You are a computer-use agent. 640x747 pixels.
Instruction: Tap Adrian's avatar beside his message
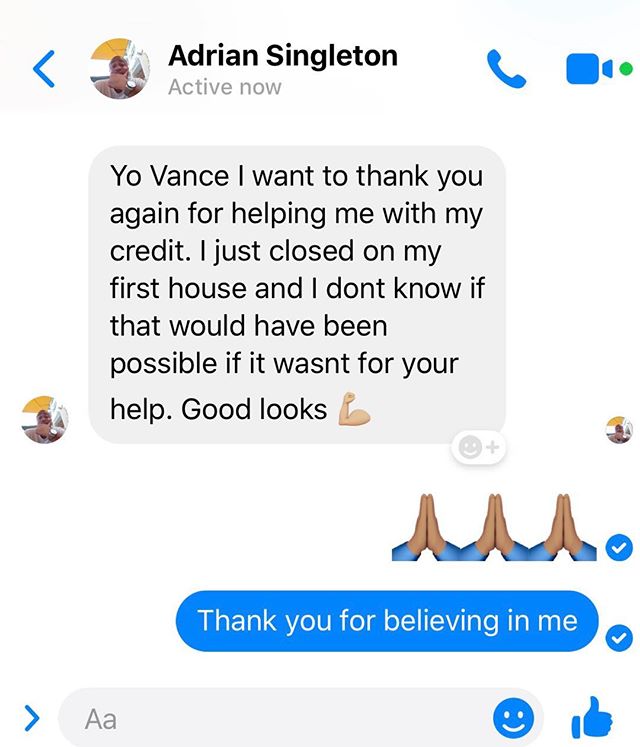tap(46, 419)
